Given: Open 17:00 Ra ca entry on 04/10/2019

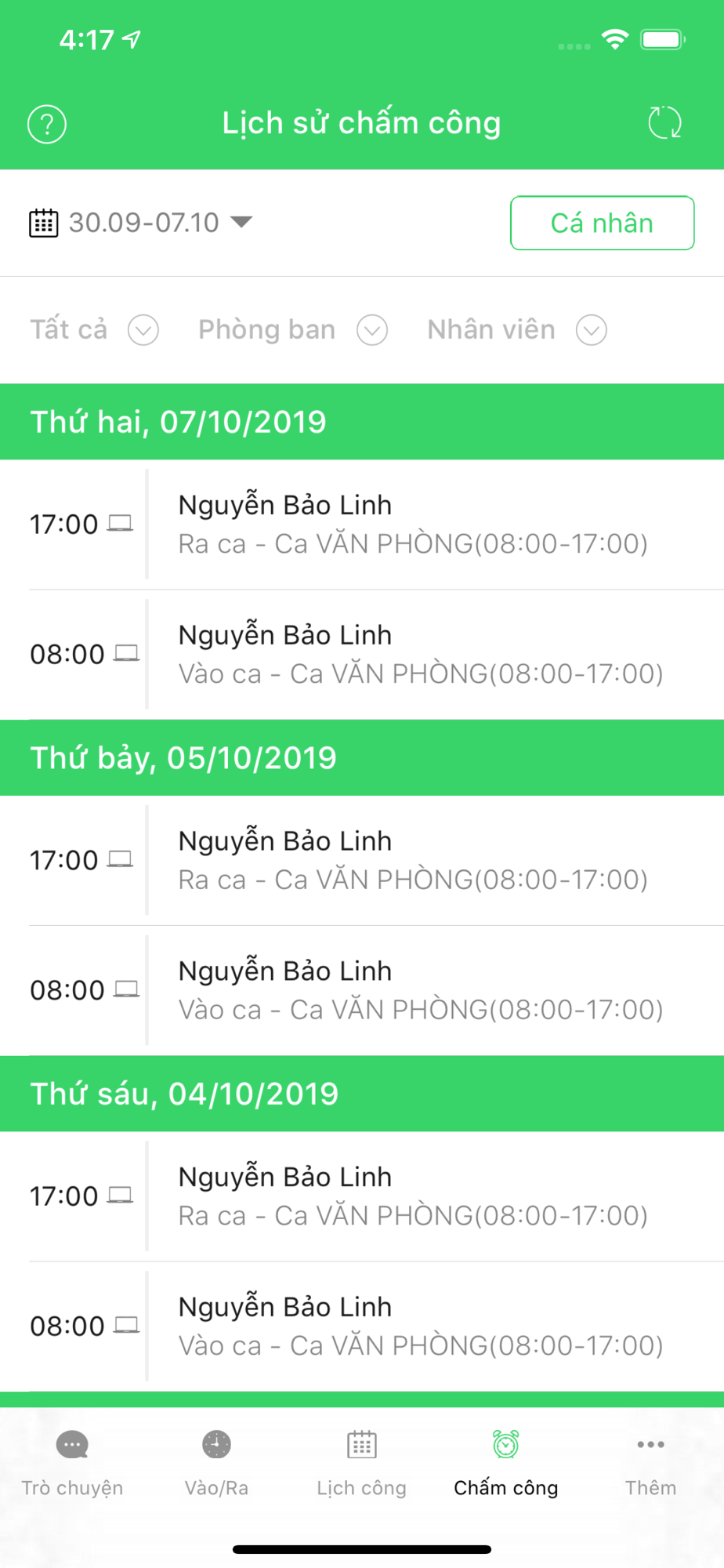Looking at the screenshot, I should (362, 1196).
